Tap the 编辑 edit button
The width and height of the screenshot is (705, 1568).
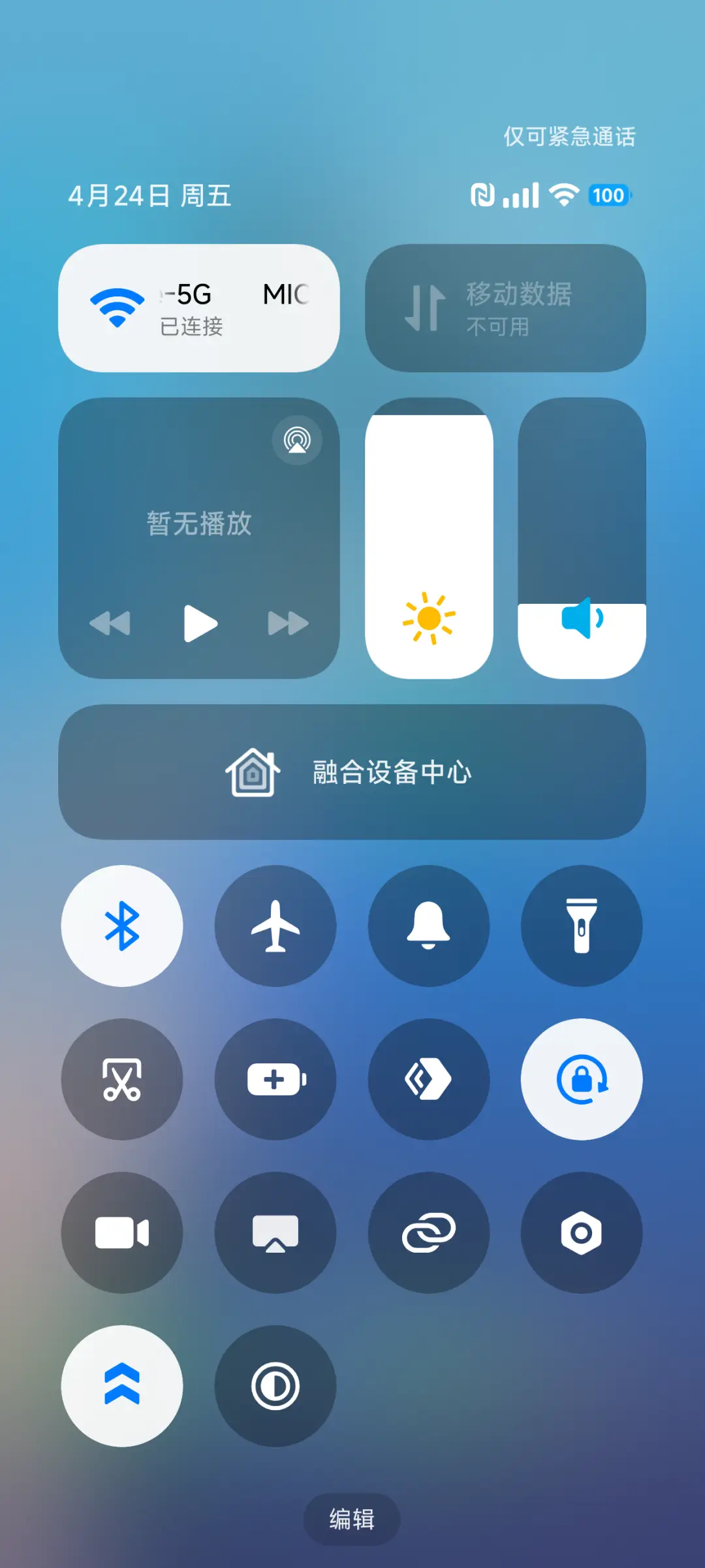click(x=351, y=1519)
